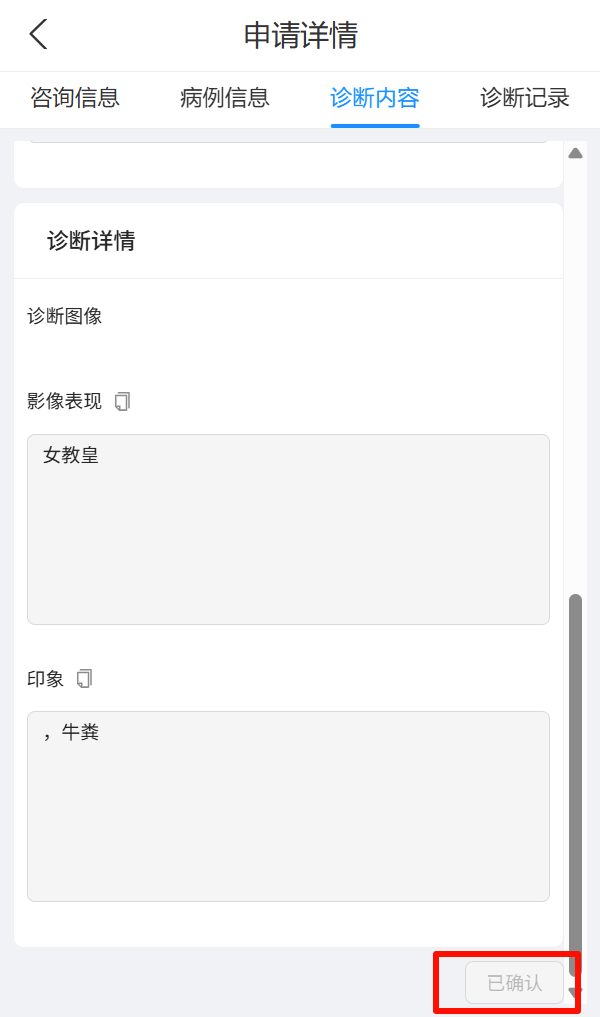Switch to the 诊断记录 tab
Screen dimensions: 600x1017
pyautogui.click(x=525, y=98)
